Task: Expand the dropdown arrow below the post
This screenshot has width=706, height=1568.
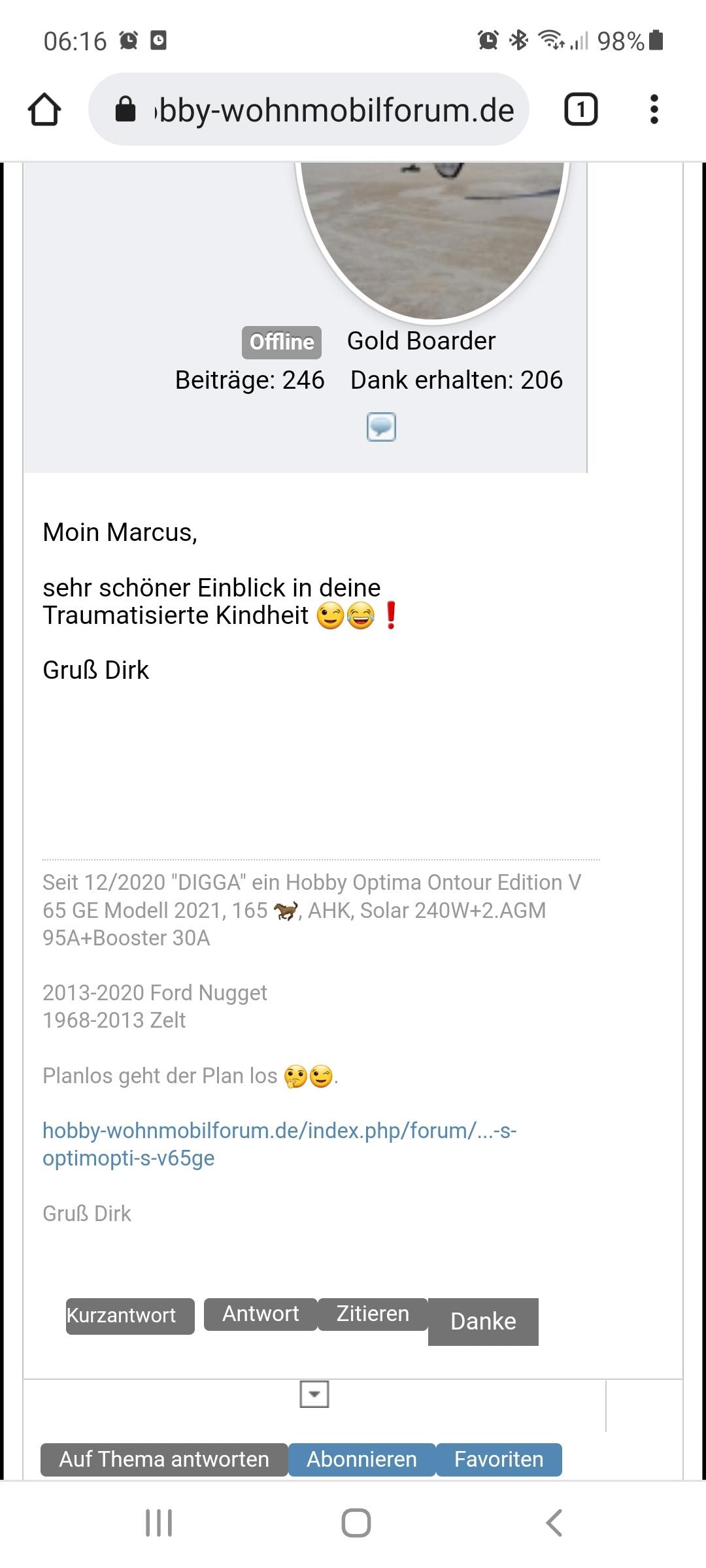Action: click(x=314, y=1394)
